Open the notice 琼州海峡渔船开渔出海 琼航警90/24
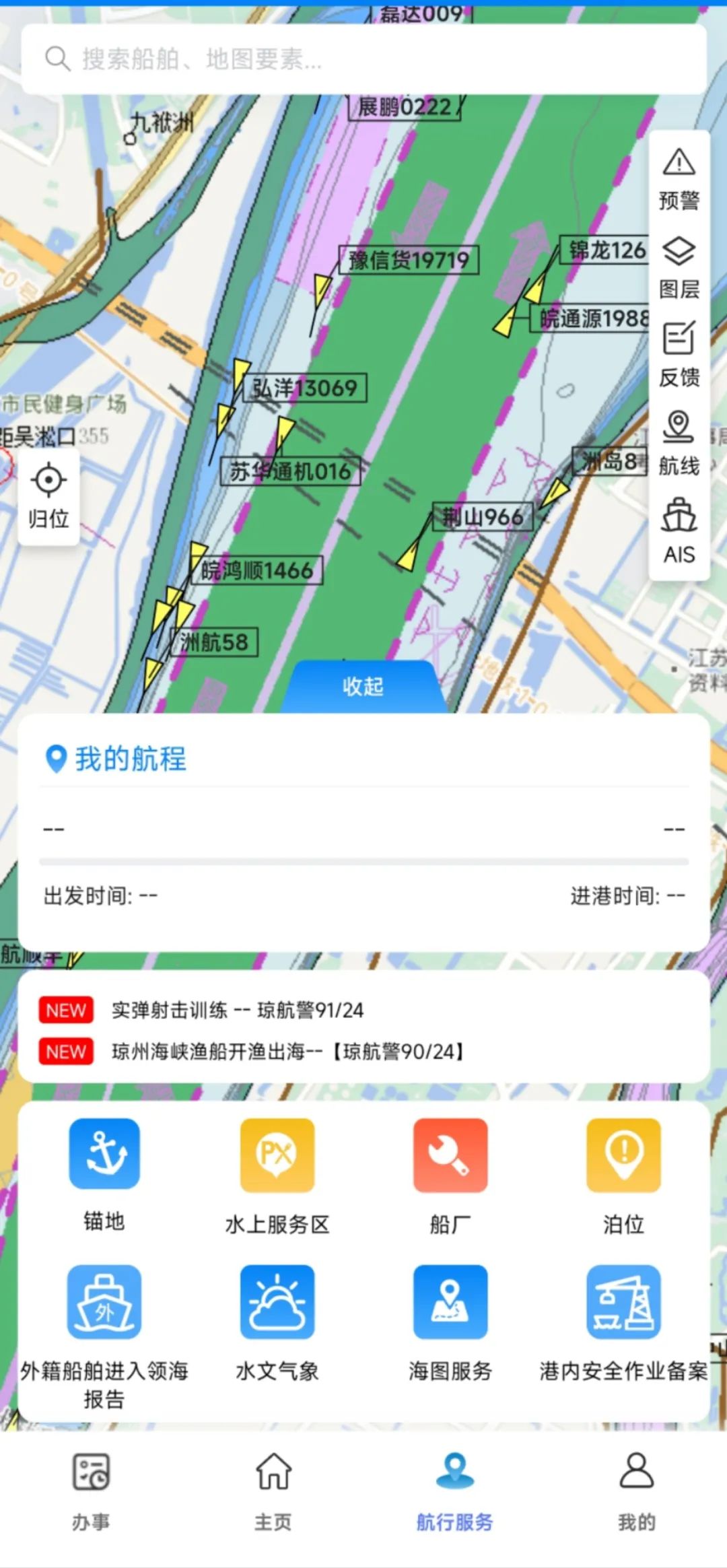 coord(287,1052)
